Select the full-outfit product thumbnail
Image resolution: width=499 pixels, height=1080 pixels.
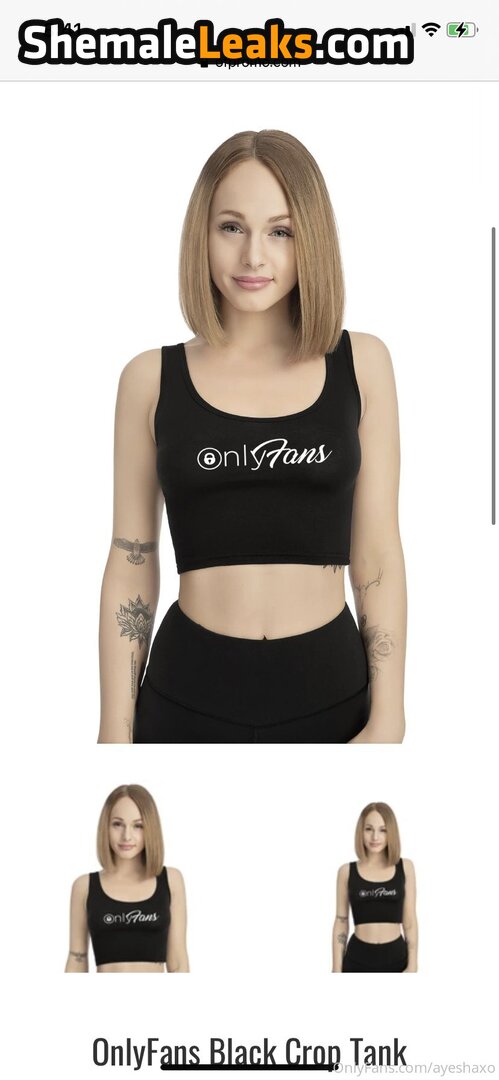(375, 886)
